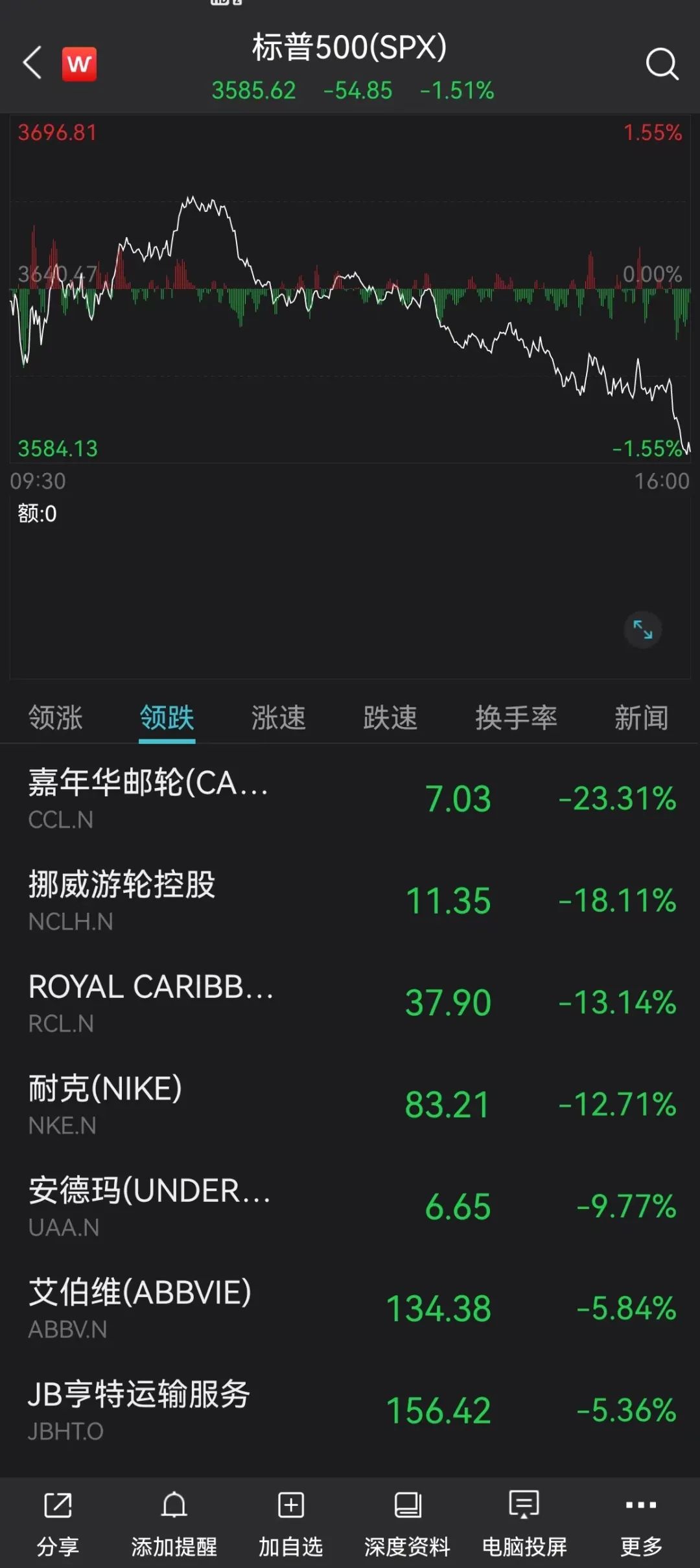The width and height of the screenshot is (700, 1568).
Task: Open the 新闻 tab
Action: pyautogui.click(x=641, y=718)
